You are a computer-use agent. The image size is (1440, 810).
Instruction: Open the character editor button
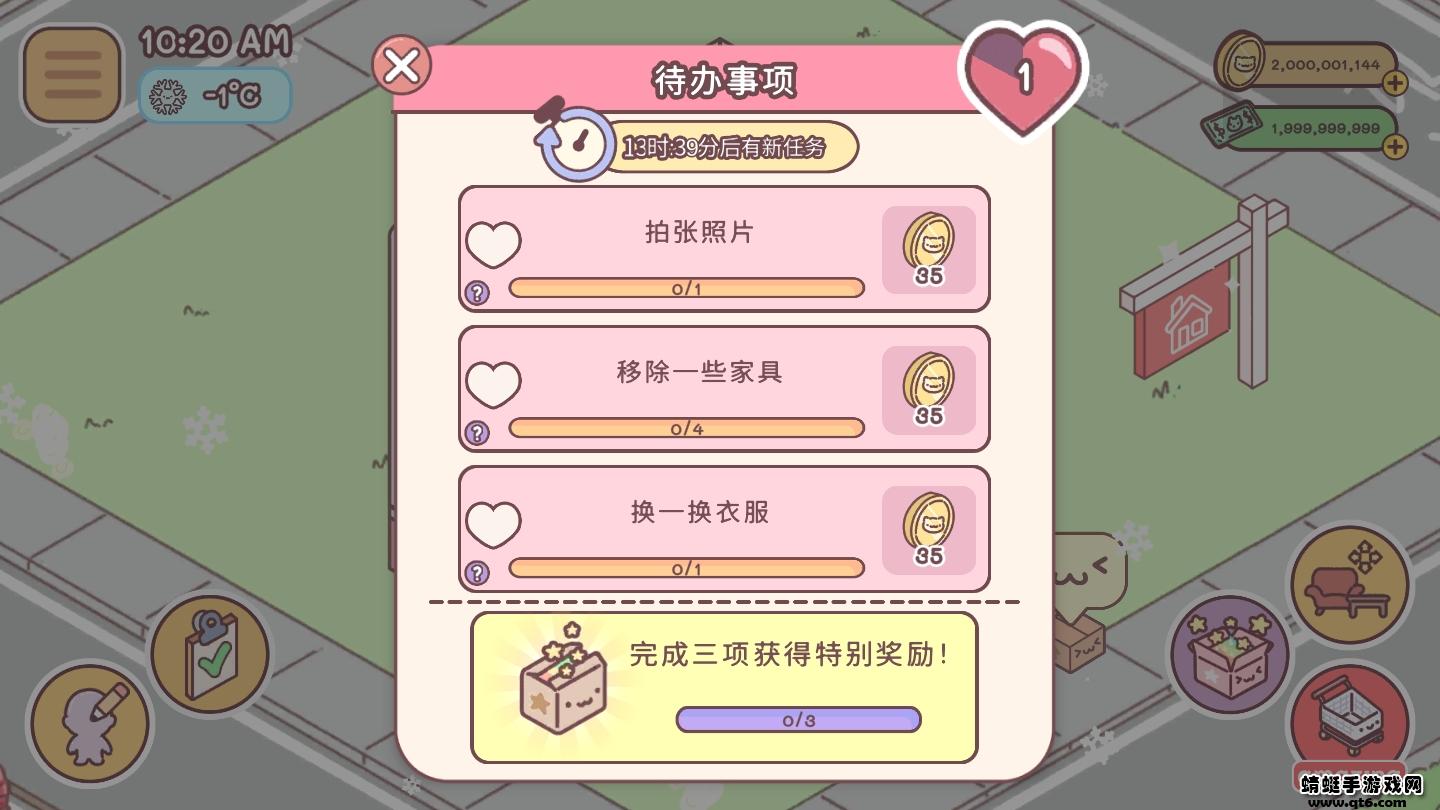coord(90,722)
